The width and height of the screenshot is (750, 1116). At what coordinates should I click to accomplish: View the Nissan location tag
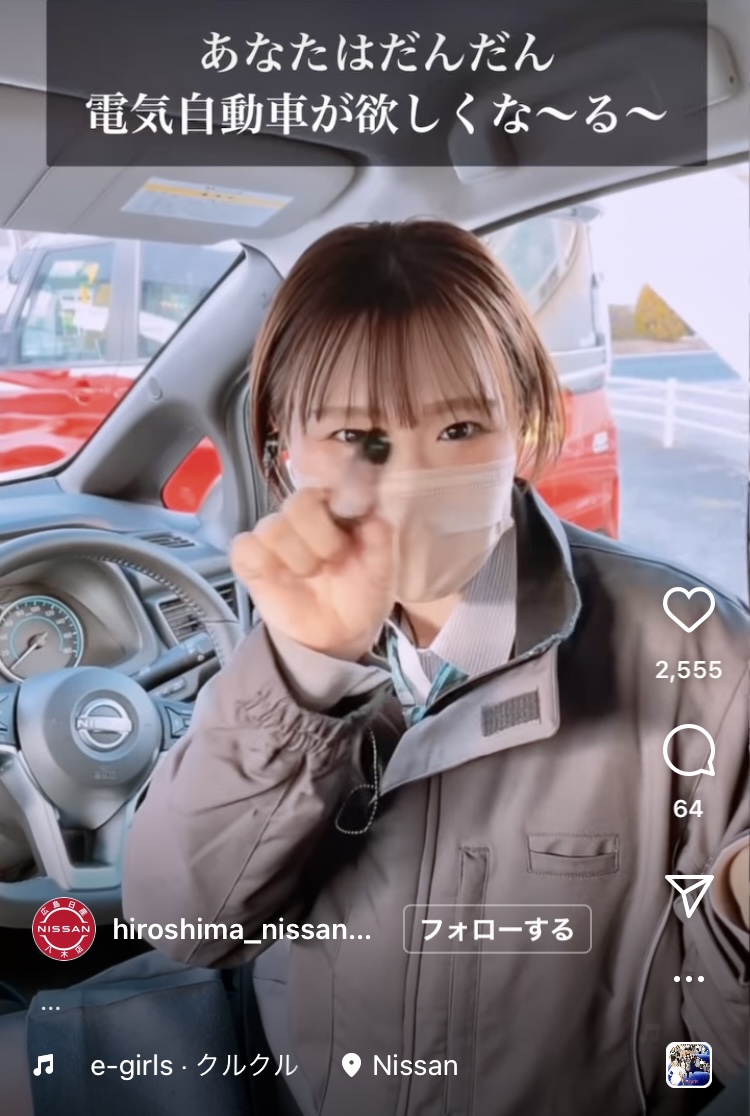[x=400, y=1066]
